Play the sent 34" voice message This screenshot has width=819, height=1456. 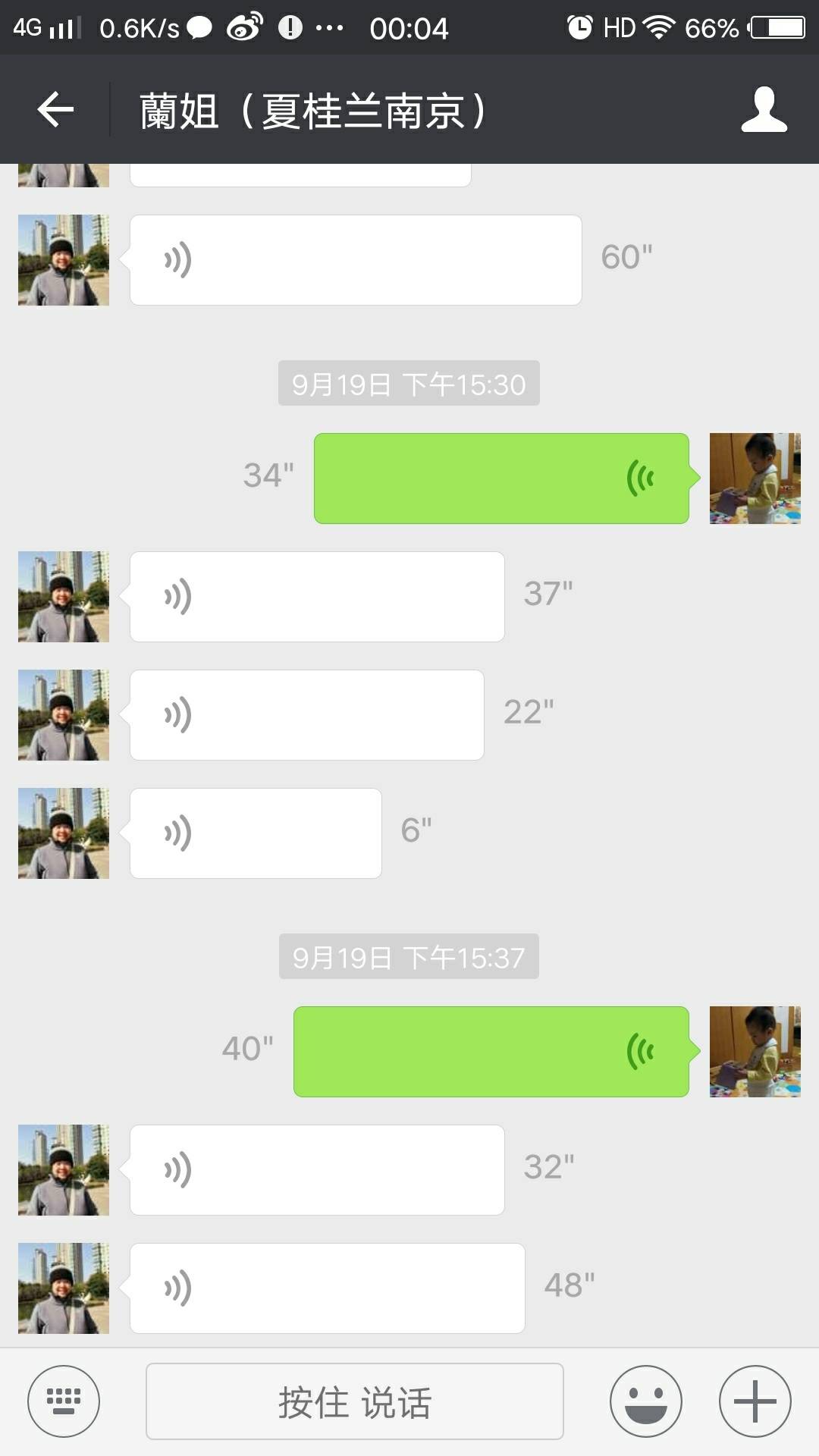[500, 479]
